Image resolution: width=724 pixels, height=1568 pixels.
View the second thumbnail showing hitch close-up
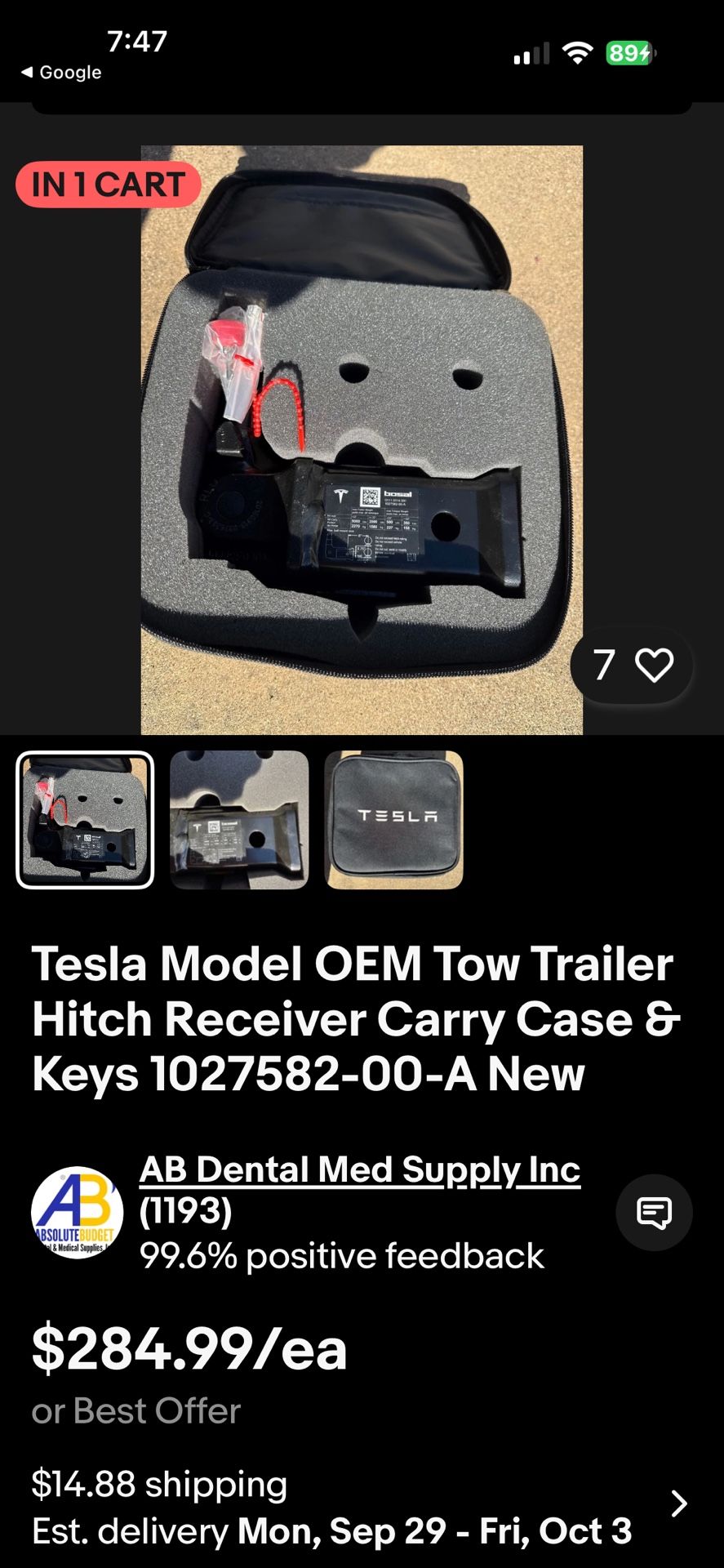(x=239, y=819)
